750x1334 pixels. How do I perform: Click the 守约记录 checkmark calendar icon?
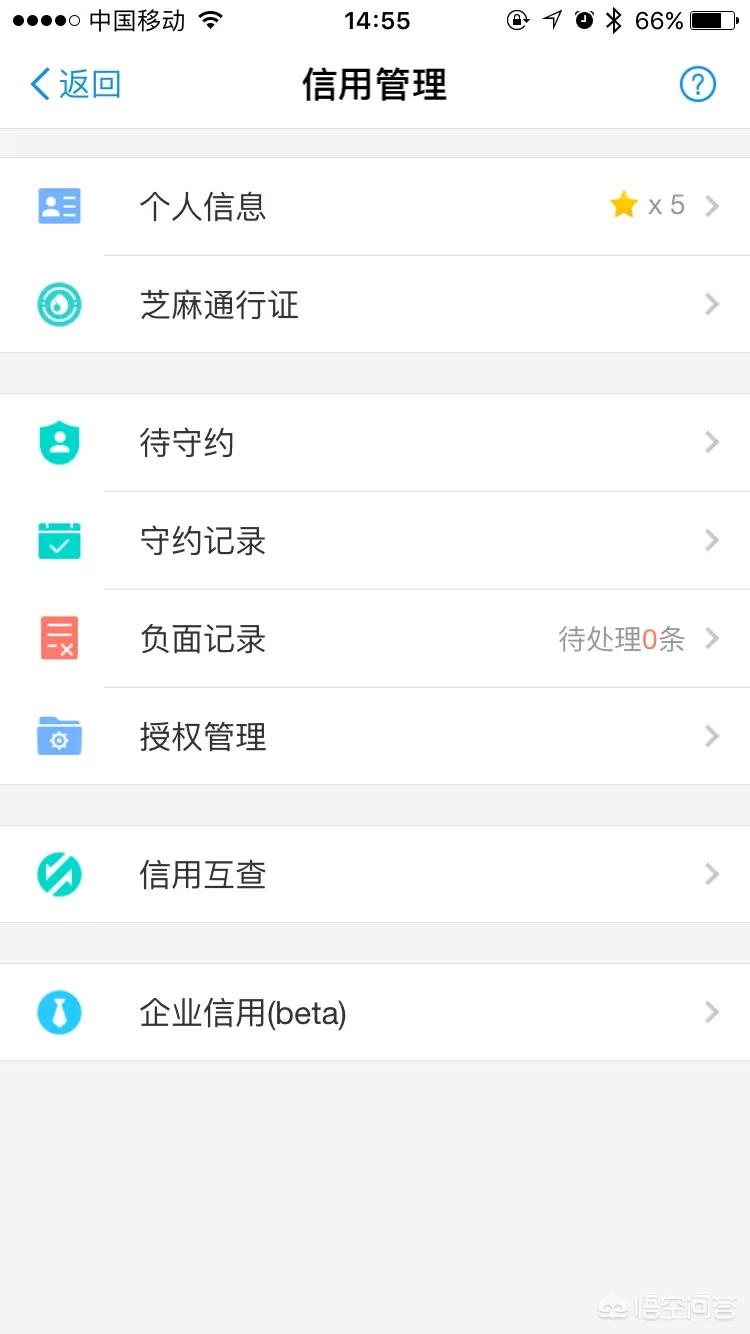[58, 541]
